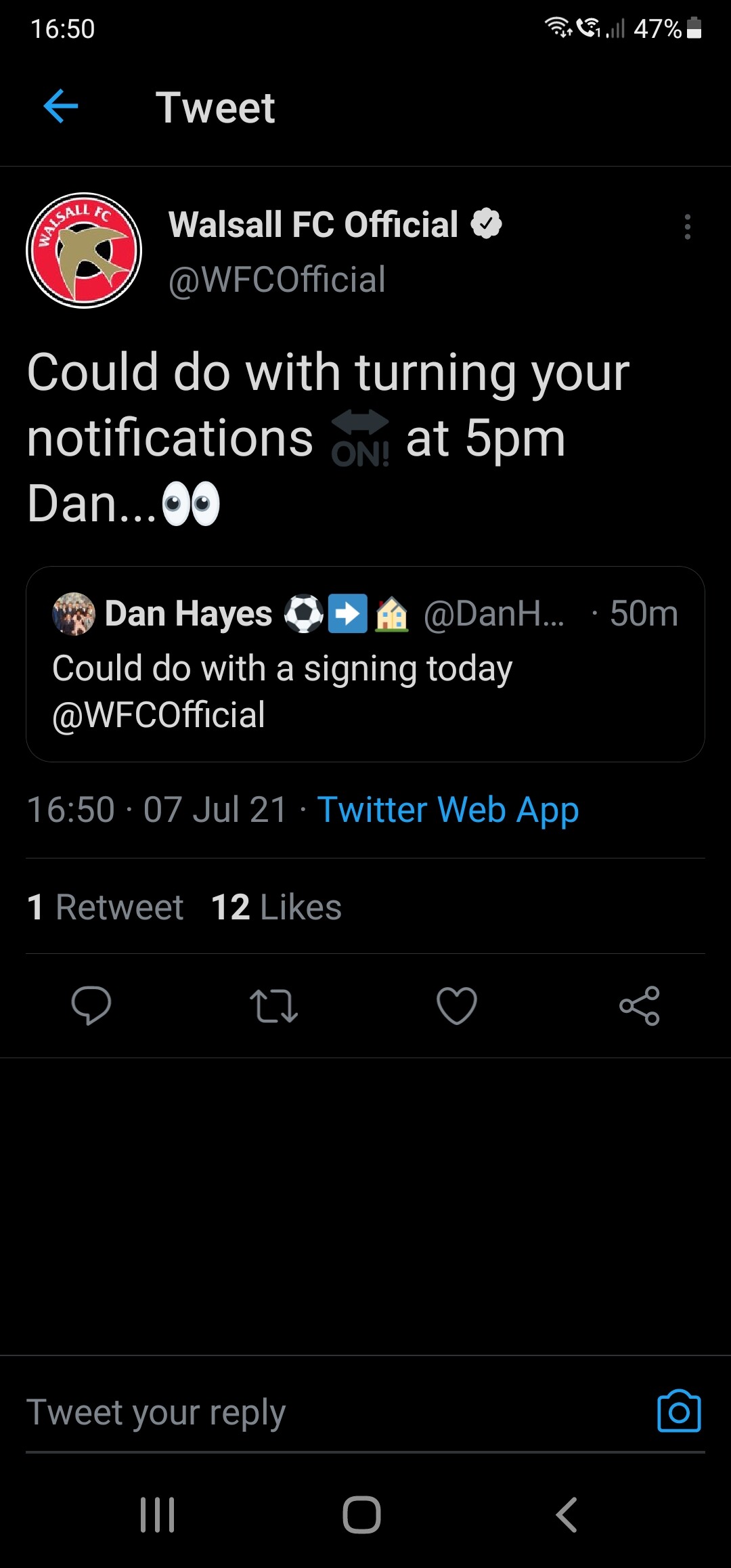Open Dan Hayes' quoted tweet

point(365,664)
